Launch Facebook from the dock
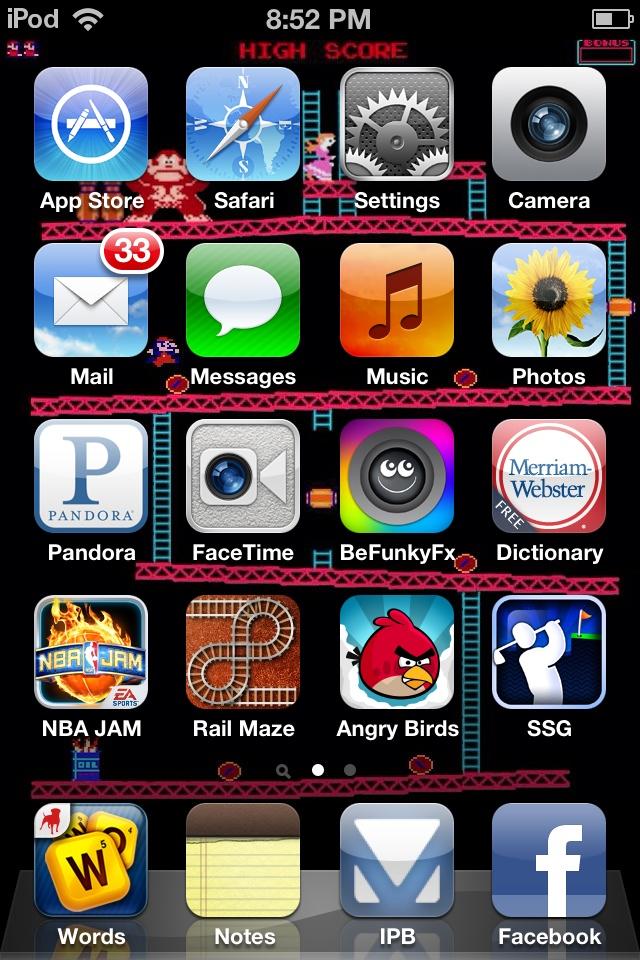Screen dimensions: 640x960 click(x=548, y=861)
